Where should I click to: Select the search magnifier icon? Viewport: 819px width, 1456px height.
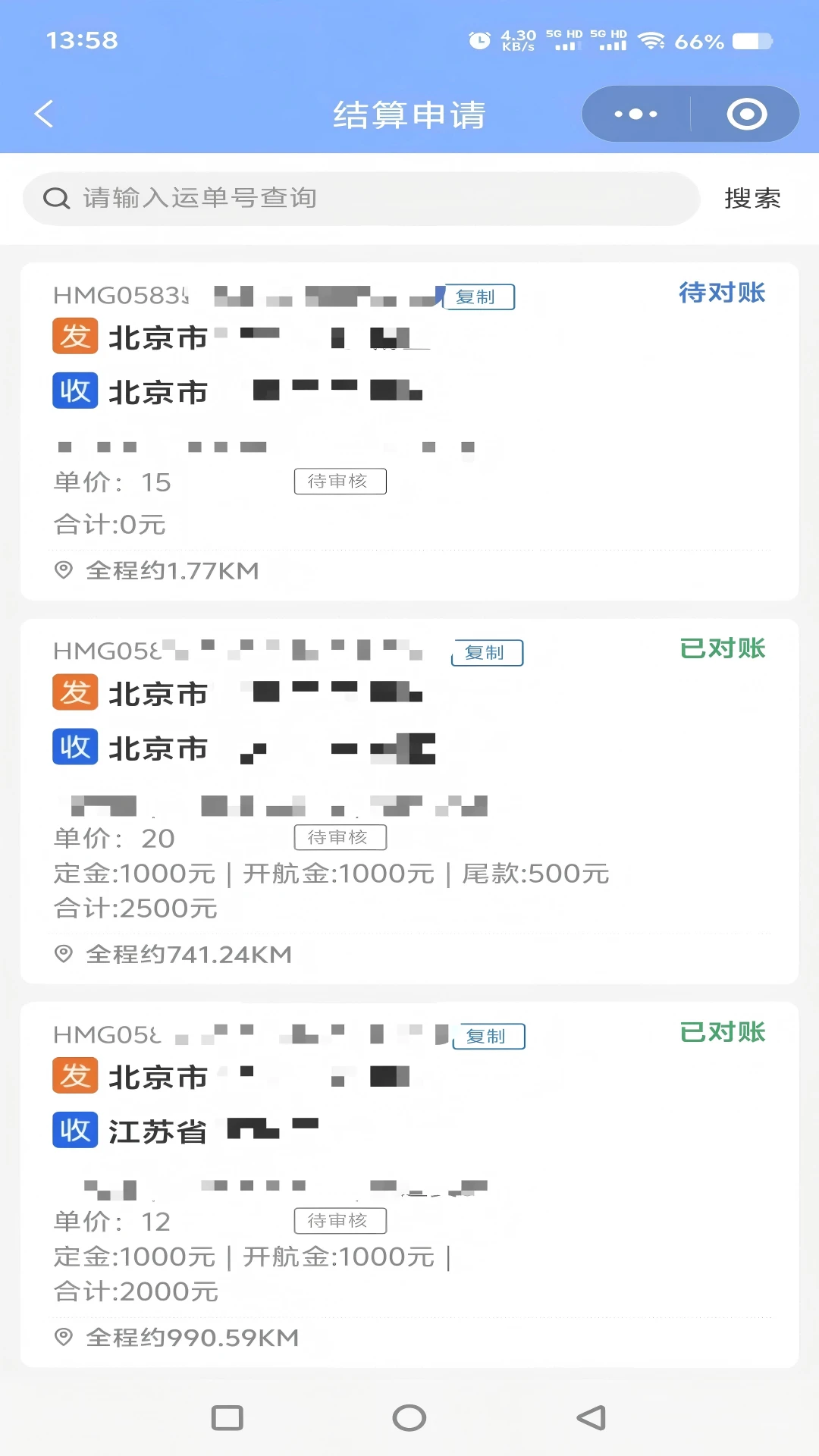tap(58, 198)
